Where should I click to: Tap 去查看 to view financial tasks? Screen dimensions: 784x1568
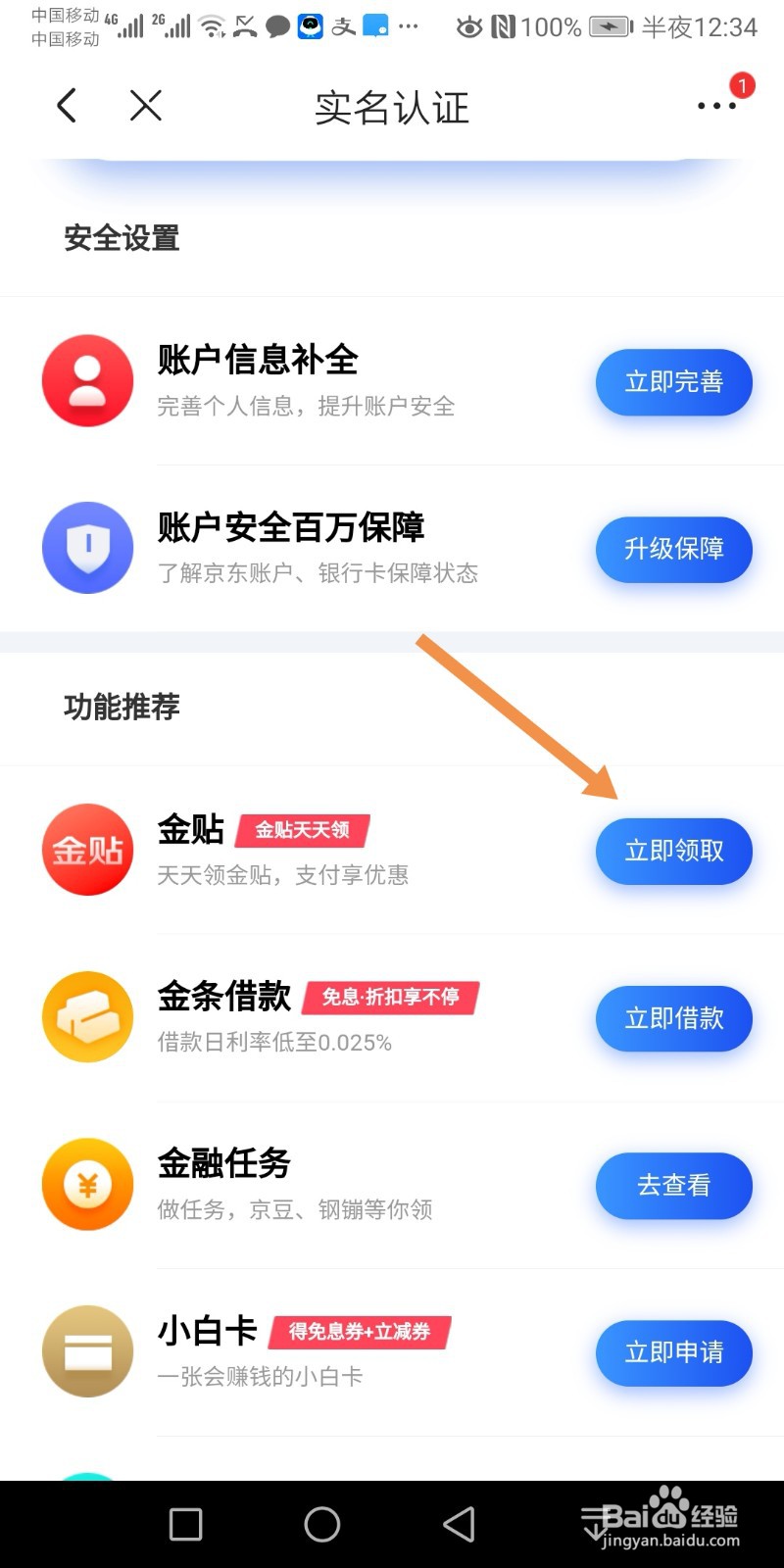point(673,1186)
